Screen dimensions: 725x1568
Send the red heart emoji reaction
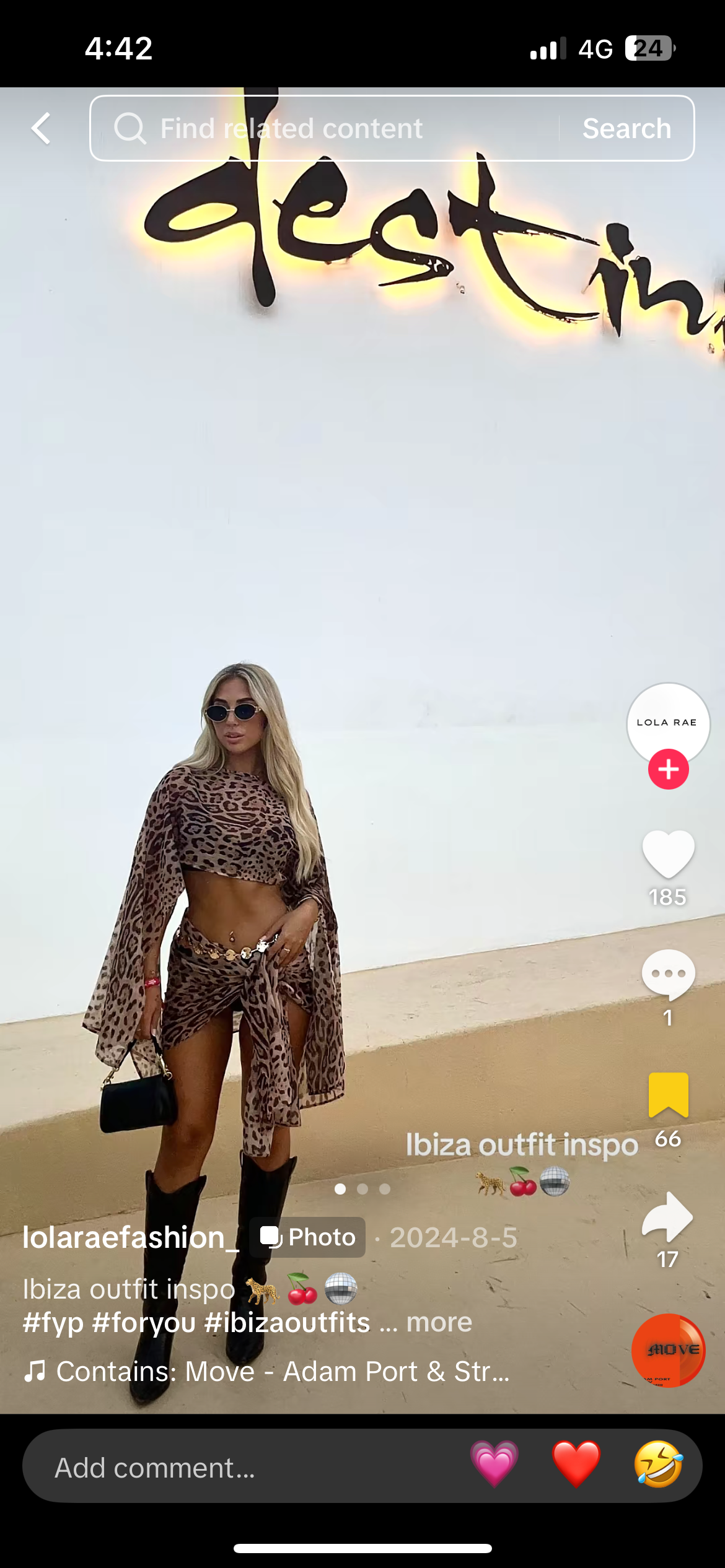coord(576,1465)
